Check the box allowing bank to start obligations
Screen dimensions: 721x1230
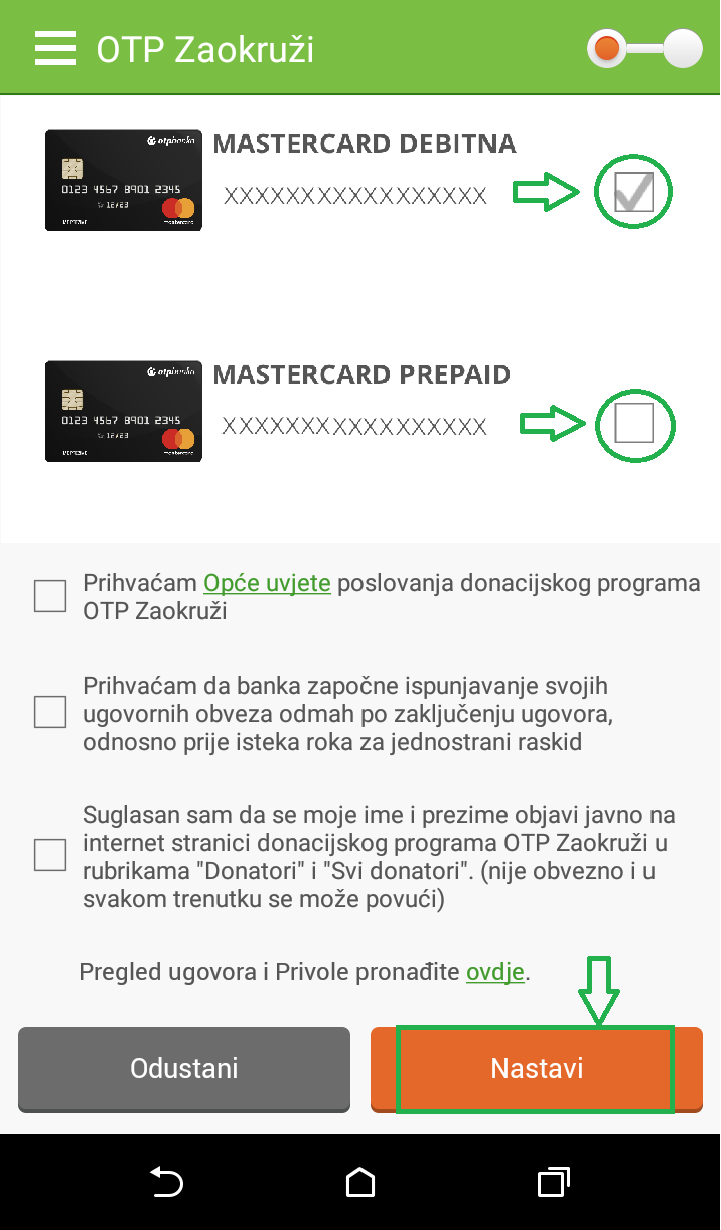tap(50, 713)
